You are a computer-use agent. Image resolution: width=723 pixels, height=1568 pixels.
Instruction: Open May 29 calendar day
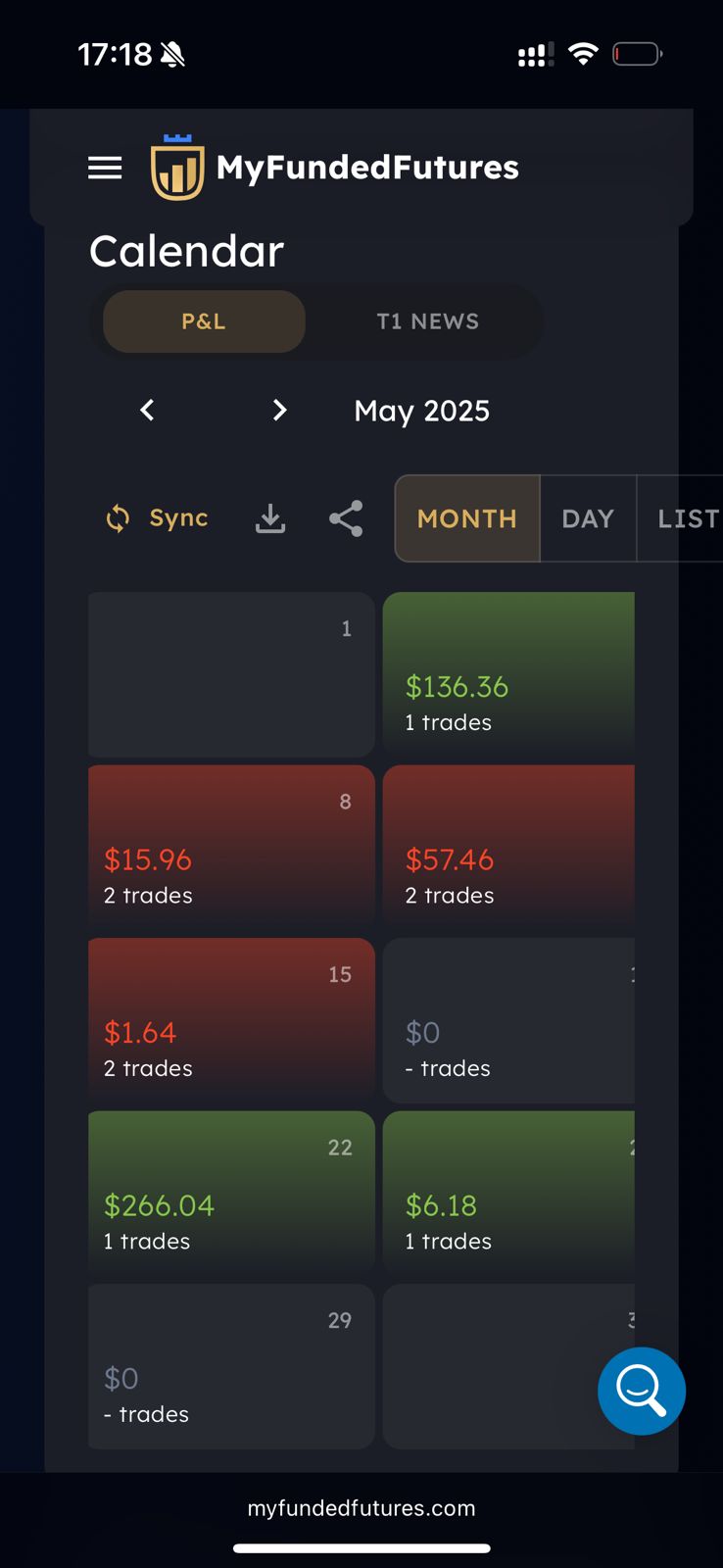pyautogui.click(x=231, y=1366)
